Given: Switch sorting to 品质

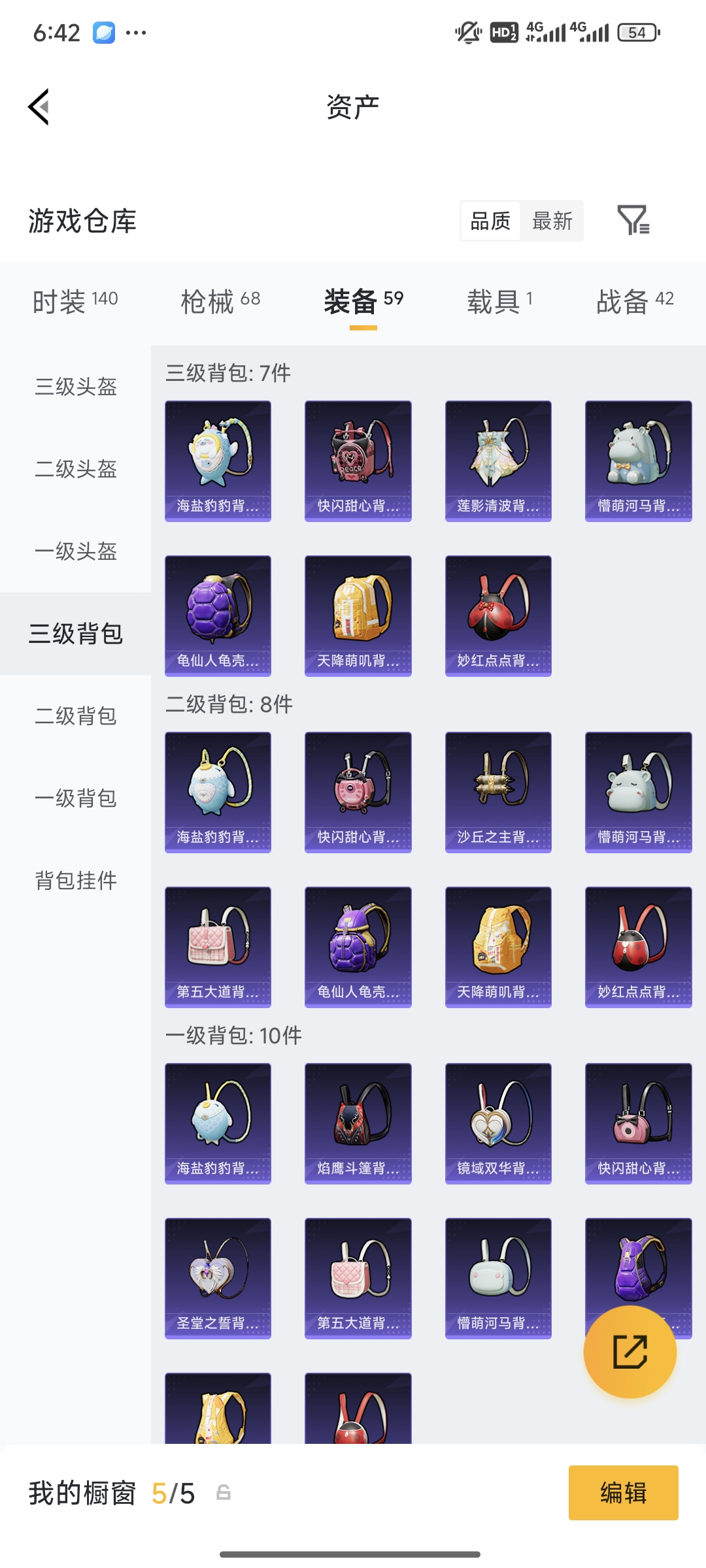Looking at the screenshot, I should (490, 221).
